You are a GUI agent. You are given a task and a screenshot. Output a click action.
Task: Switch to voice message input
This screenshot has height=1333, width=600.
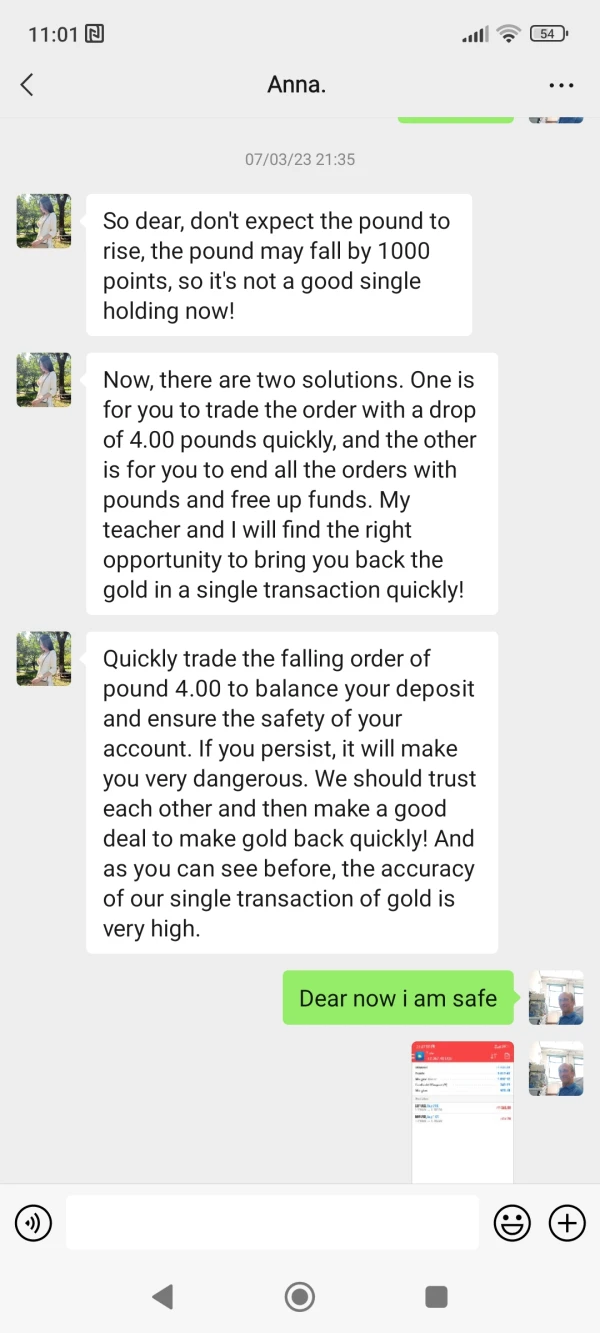coord(33,1223)
